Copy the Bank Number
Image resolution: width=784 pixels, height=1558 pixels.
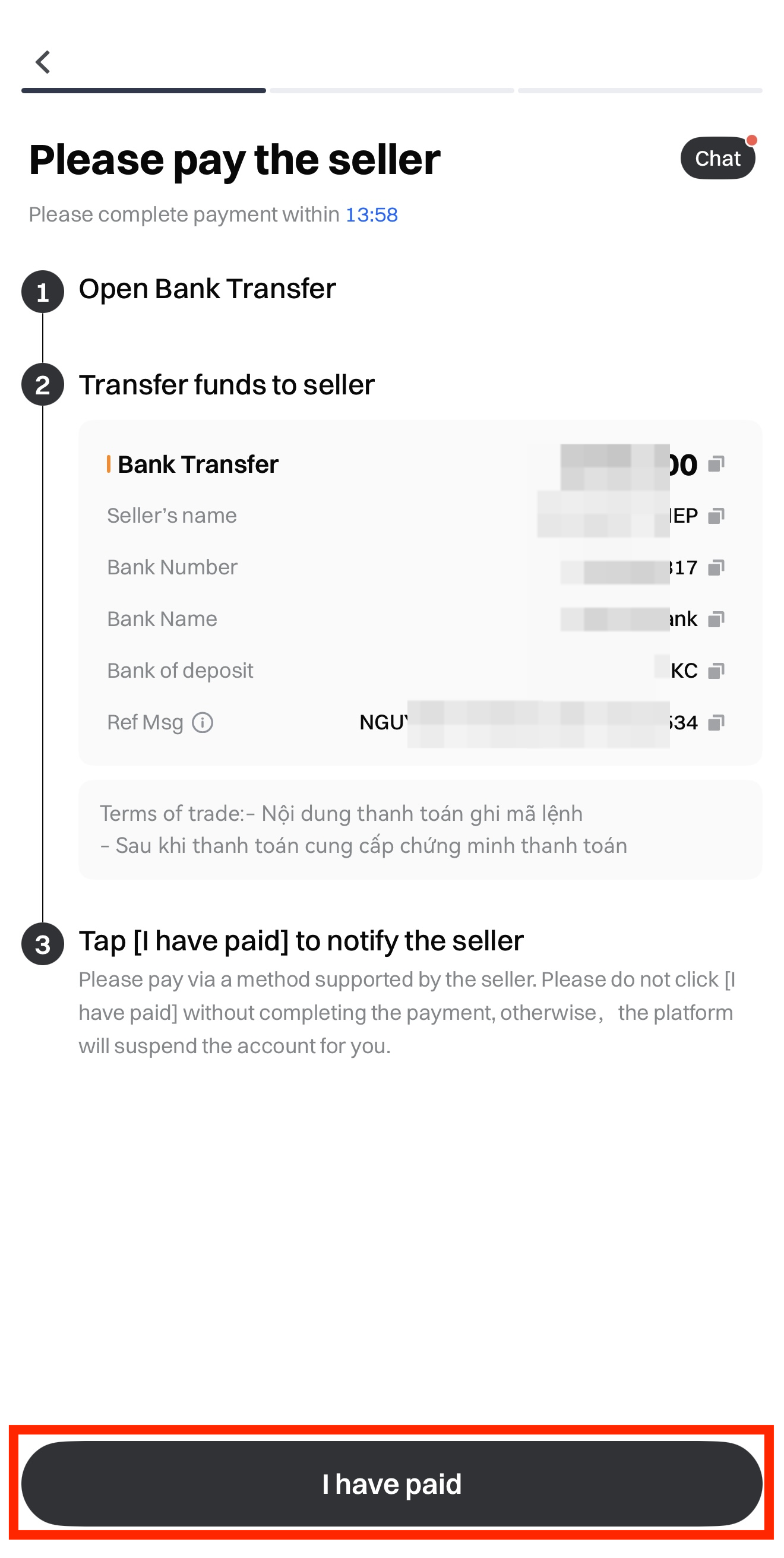tap(716, 567)
